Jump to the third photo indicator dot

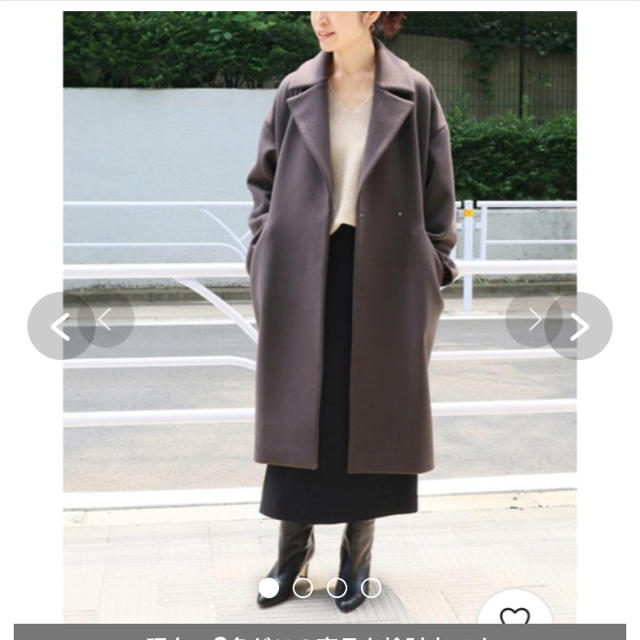[x=337, y=588]
